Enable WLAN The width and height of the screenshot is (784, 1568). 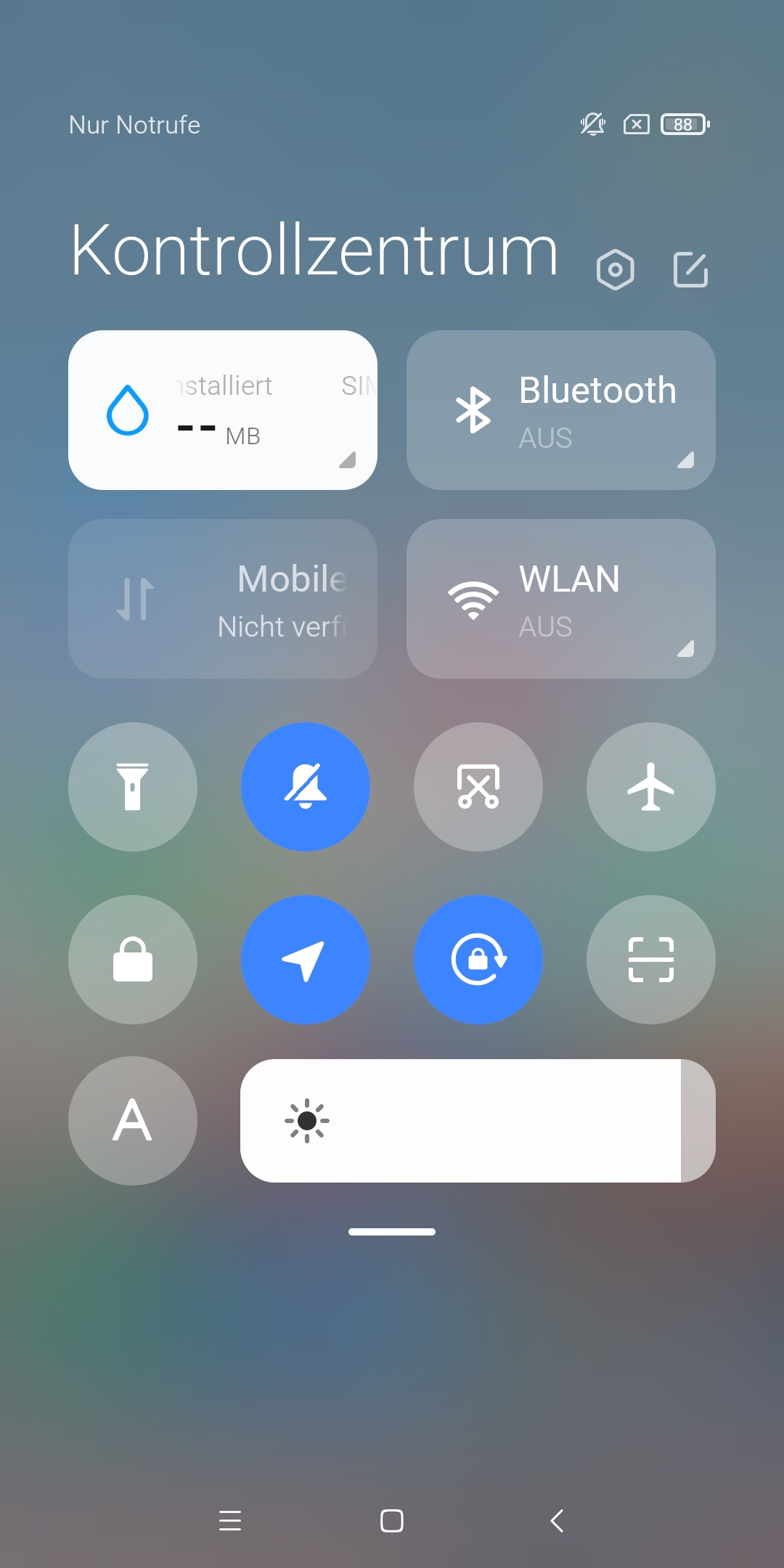coord(561,599)
